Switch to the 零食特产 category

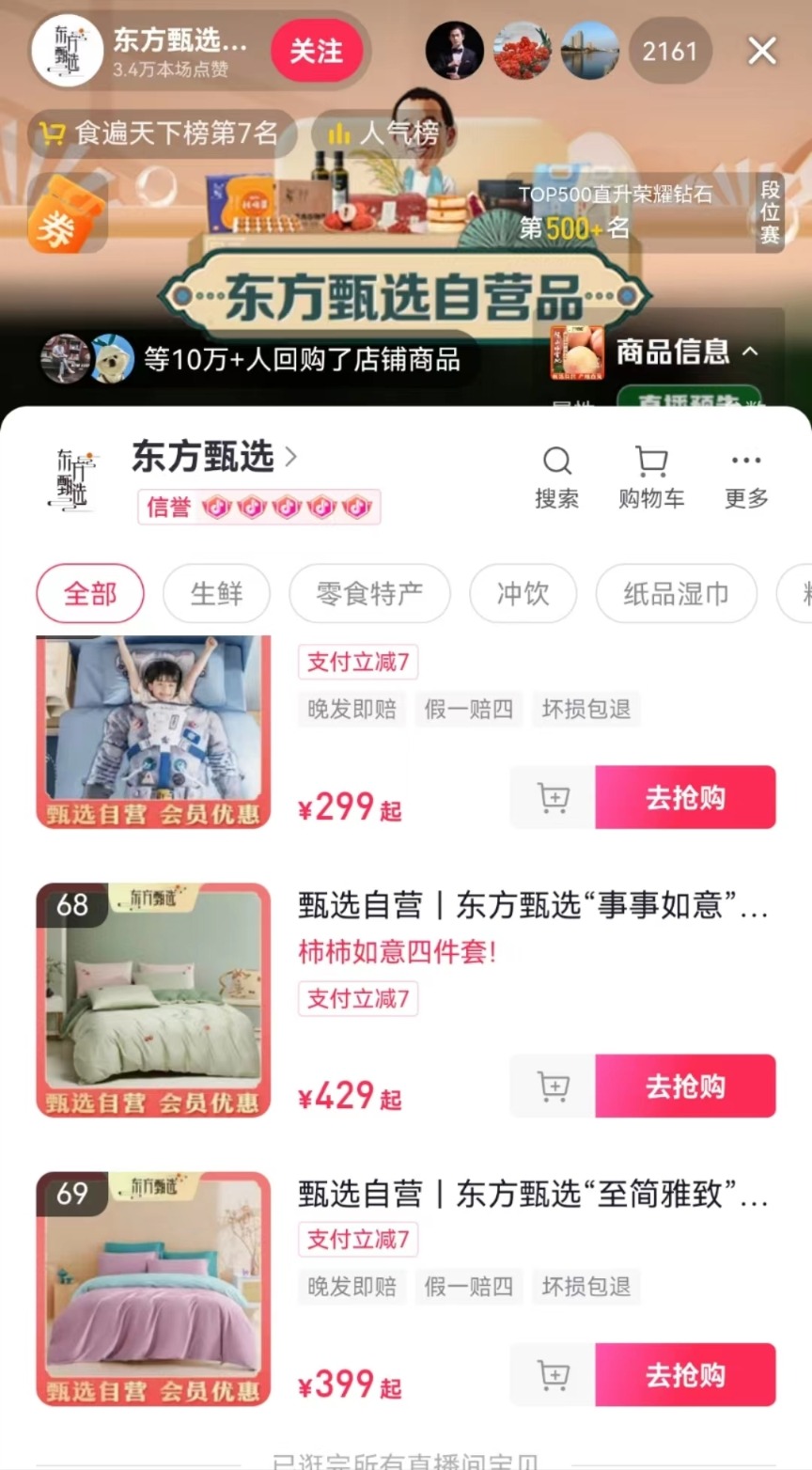click(x=369, y=594)
